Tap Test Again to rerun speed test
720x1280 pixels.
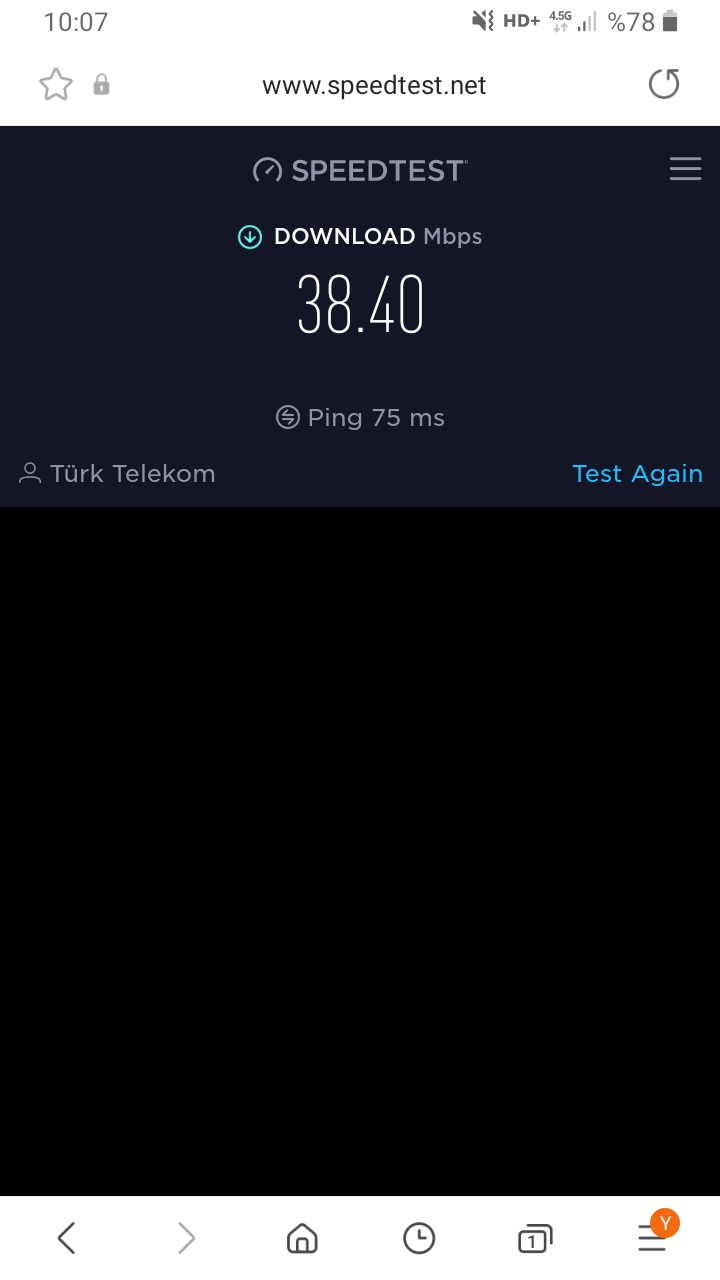click(637, 474)
